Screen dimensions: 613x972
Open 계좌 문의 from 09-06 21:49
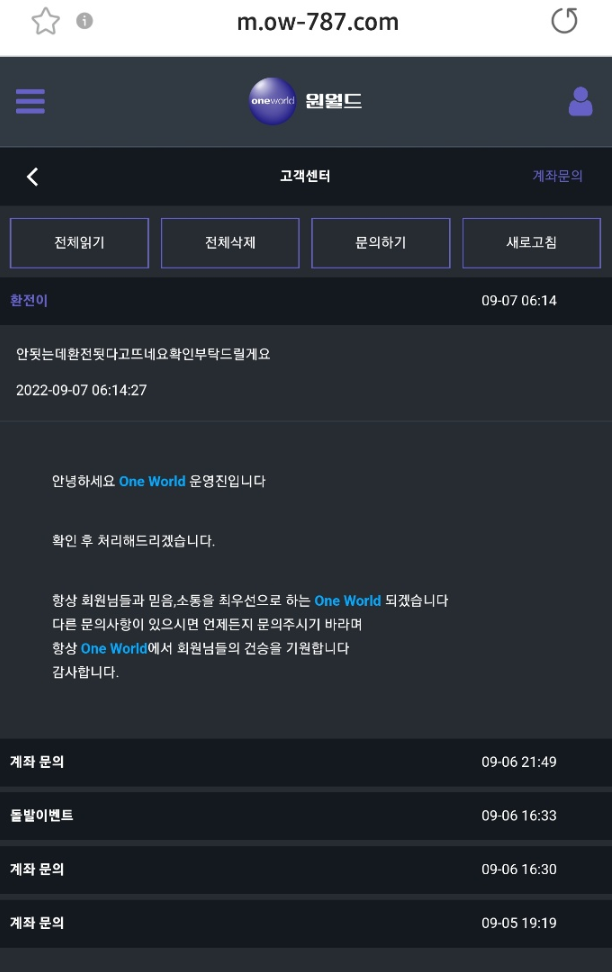(x=306, y=762)
